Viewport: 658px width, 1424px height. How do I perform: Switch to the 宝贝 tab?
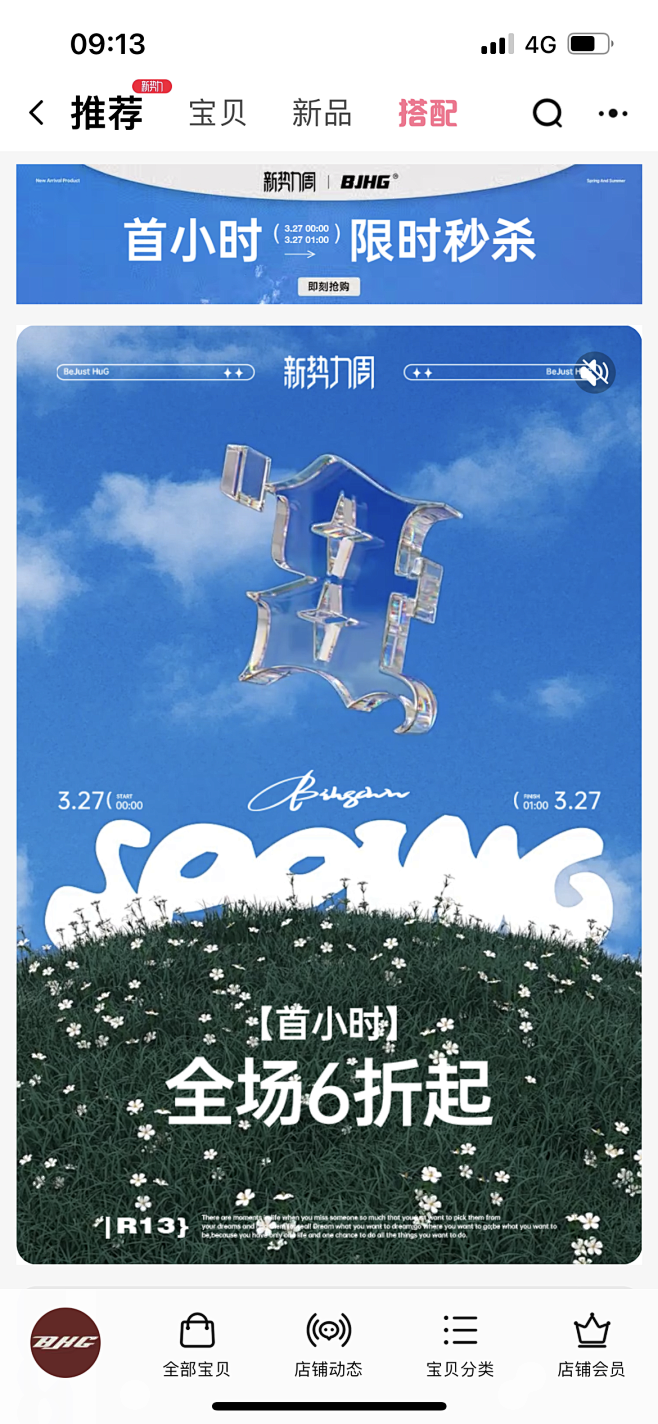(x=217, y=113)
